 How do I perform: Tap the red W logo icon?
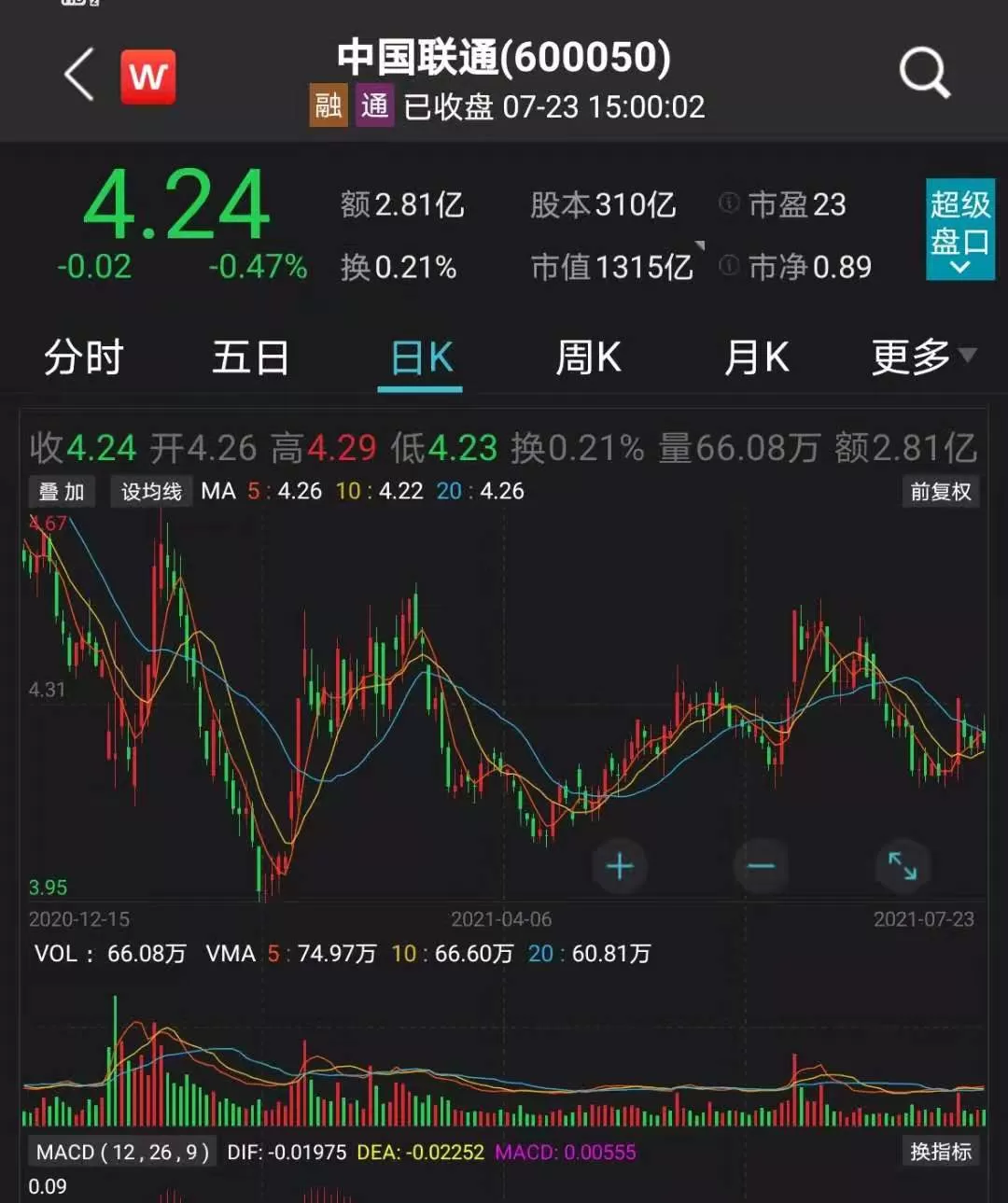[x=147, y=77]
